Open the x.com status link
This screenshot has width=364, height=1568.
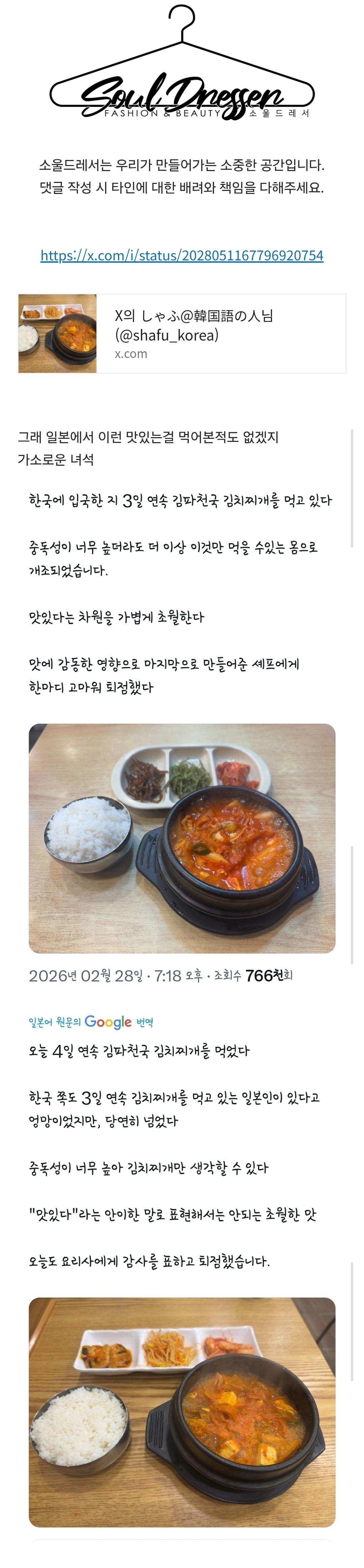coord(181,255)
